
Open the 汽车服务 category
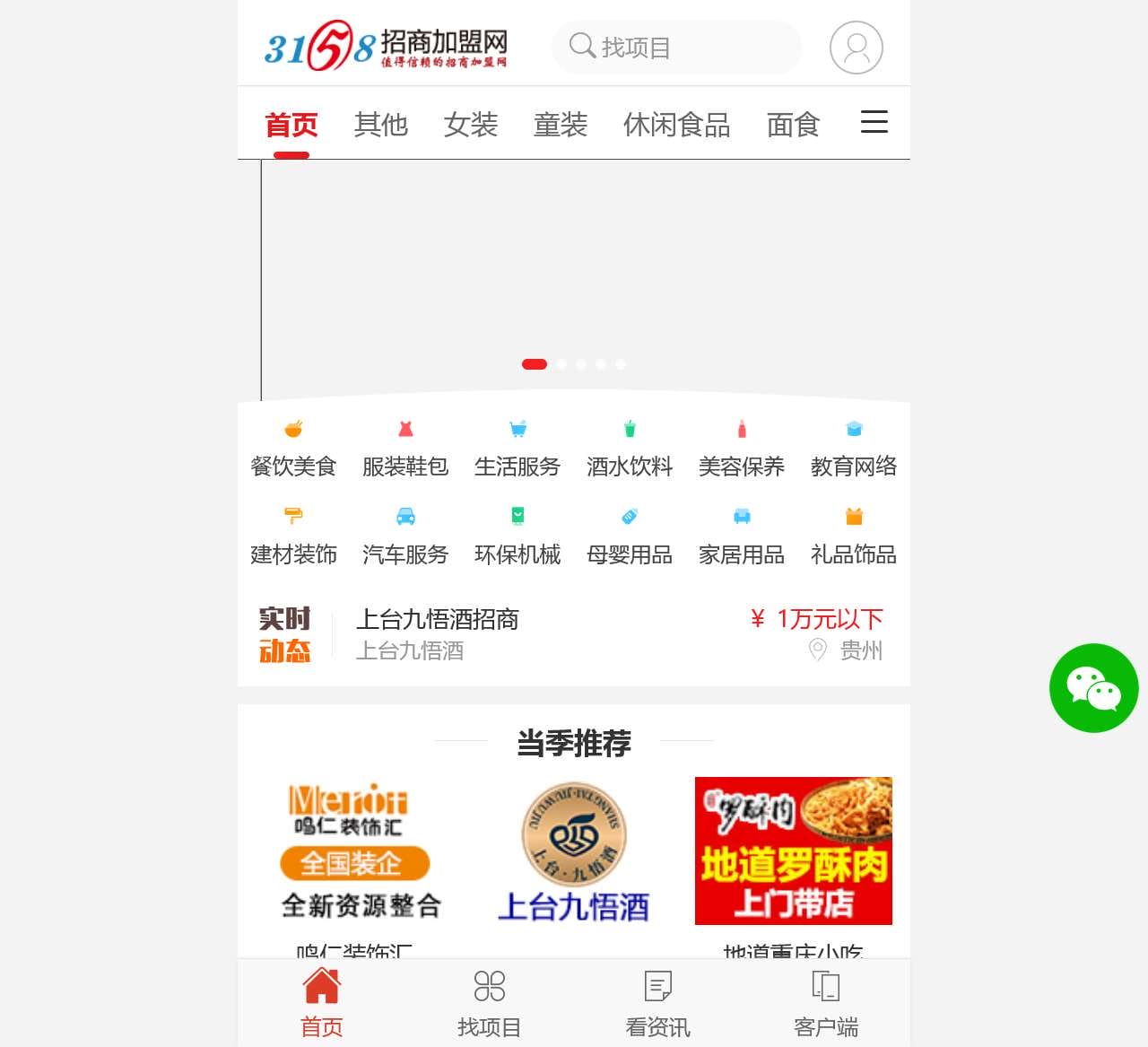pos(405,538)
